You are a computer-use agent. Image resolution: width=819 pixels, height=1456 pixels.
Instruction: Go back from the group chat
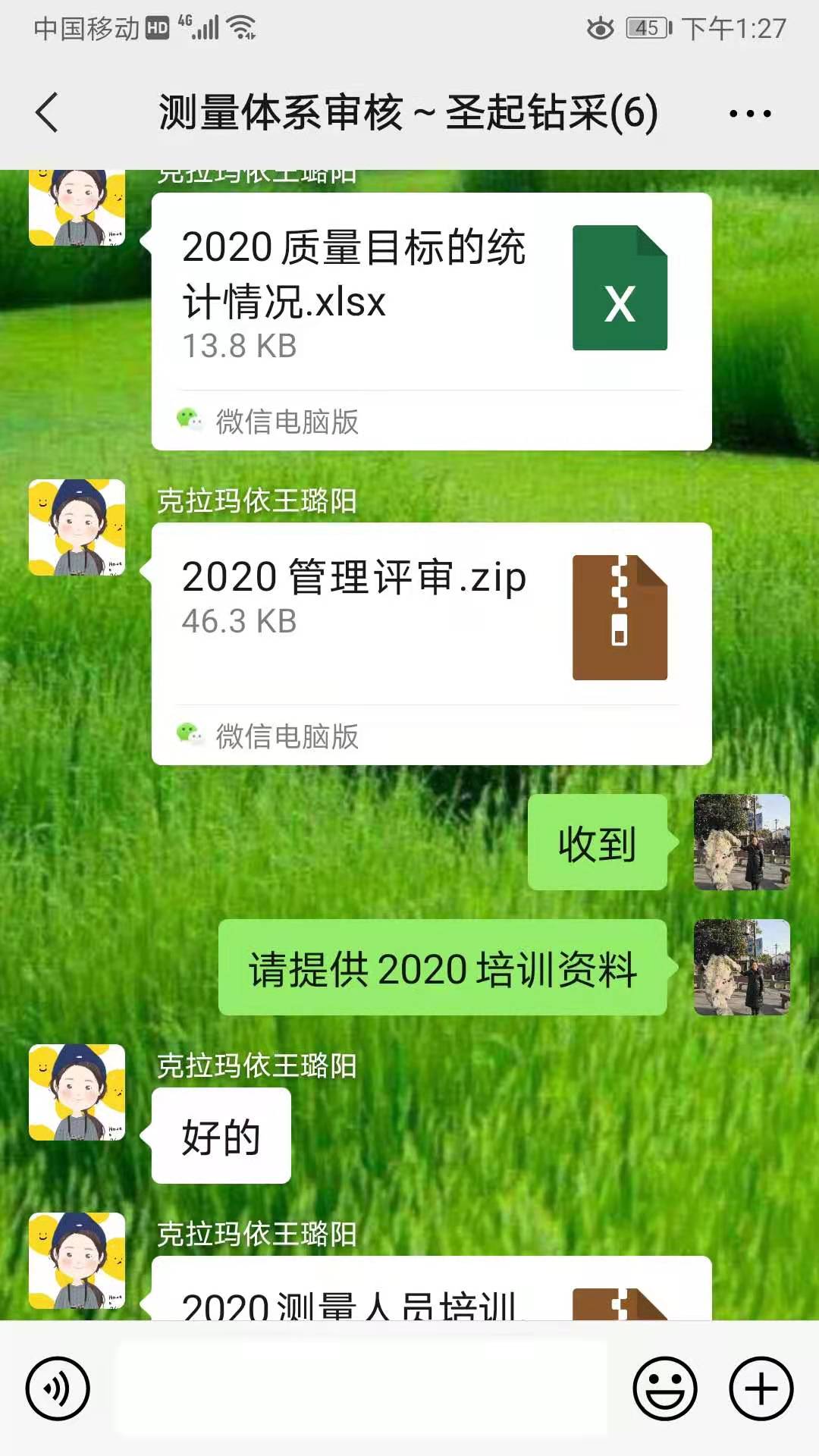pyautogui.click(x=47, y=113)
